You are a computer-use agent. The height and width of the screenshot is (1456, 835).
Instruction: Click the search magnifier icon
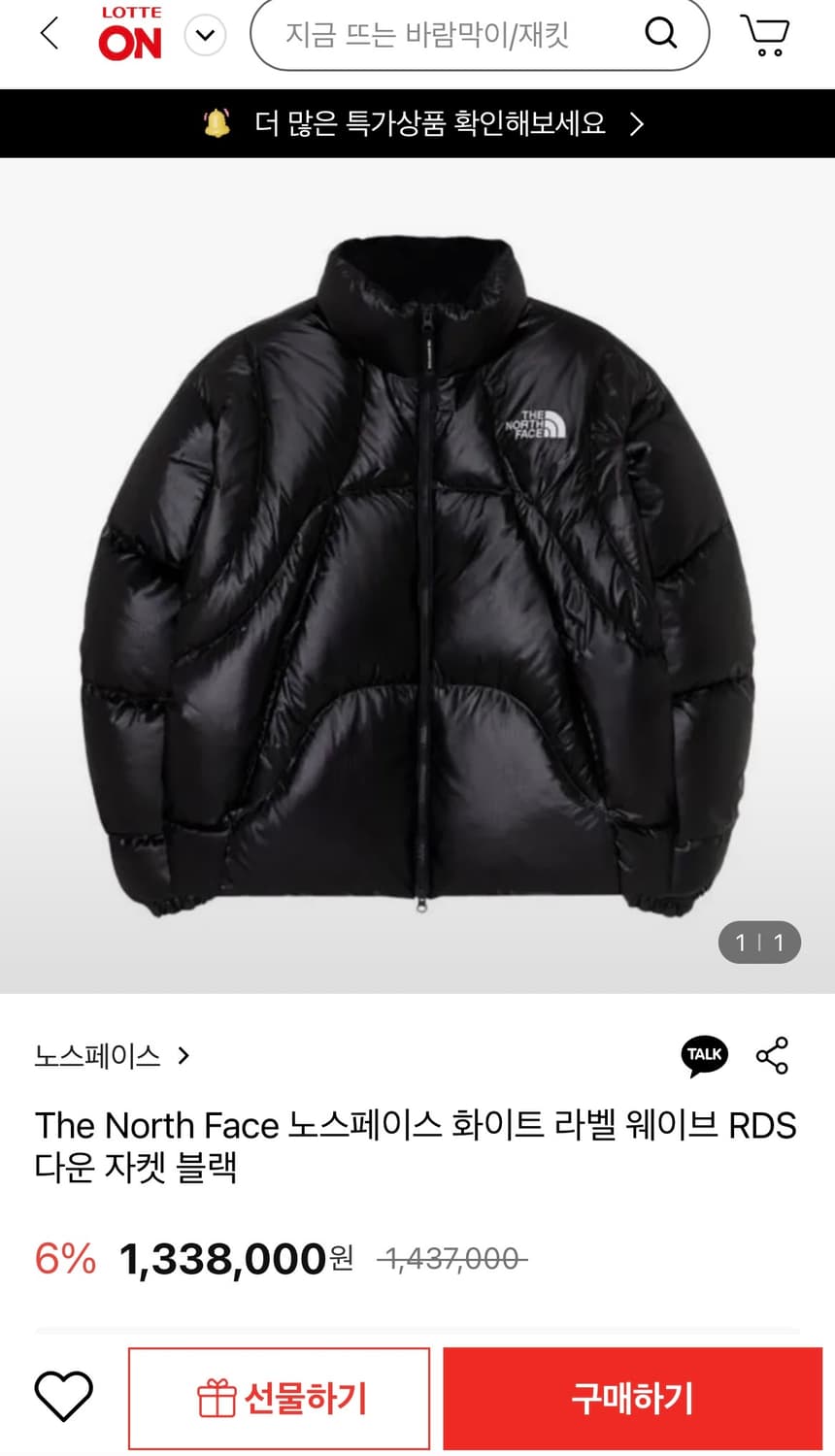coord(661,33)
